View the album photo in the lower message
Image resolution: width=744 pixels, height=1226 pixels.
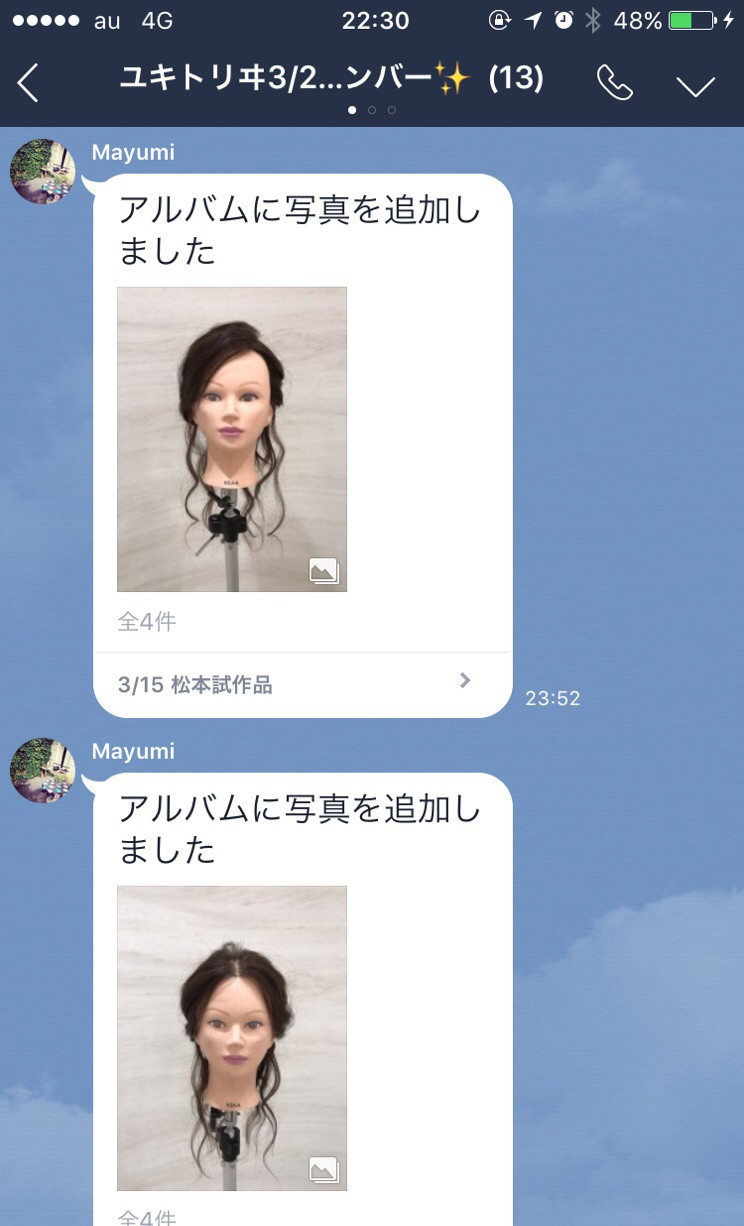pos(232,1037)
